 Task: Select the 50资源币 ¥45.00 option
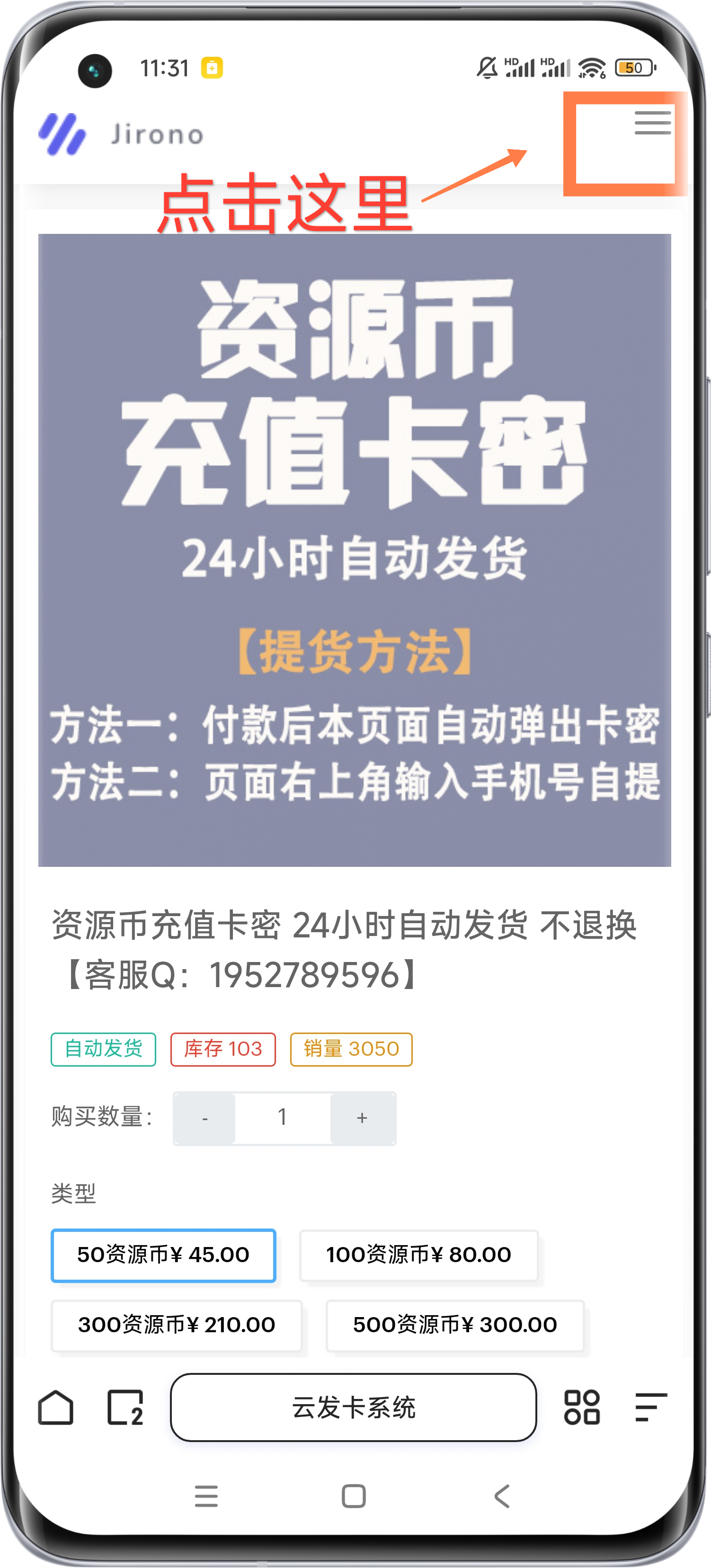click(163, 1255)
